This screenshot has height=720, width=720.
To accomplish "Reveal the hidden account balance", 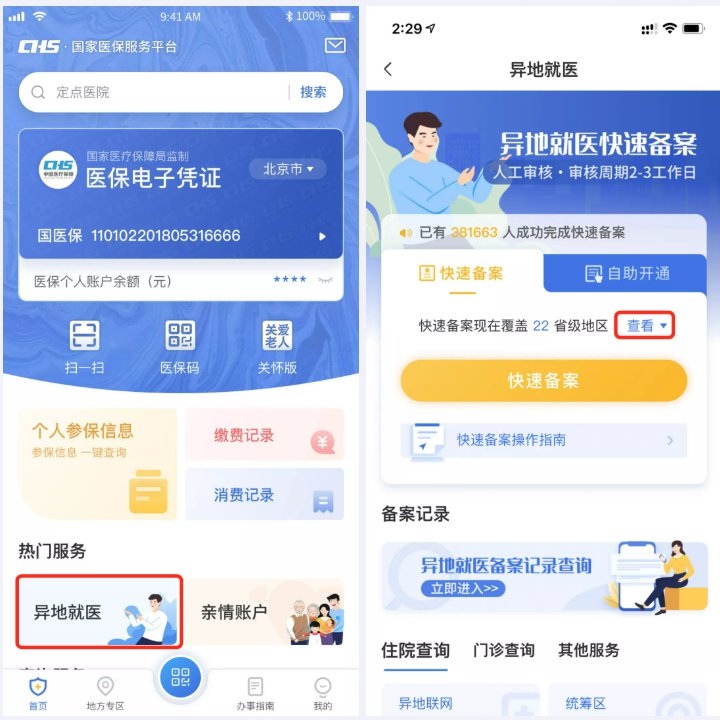I will tap(325, 281).
